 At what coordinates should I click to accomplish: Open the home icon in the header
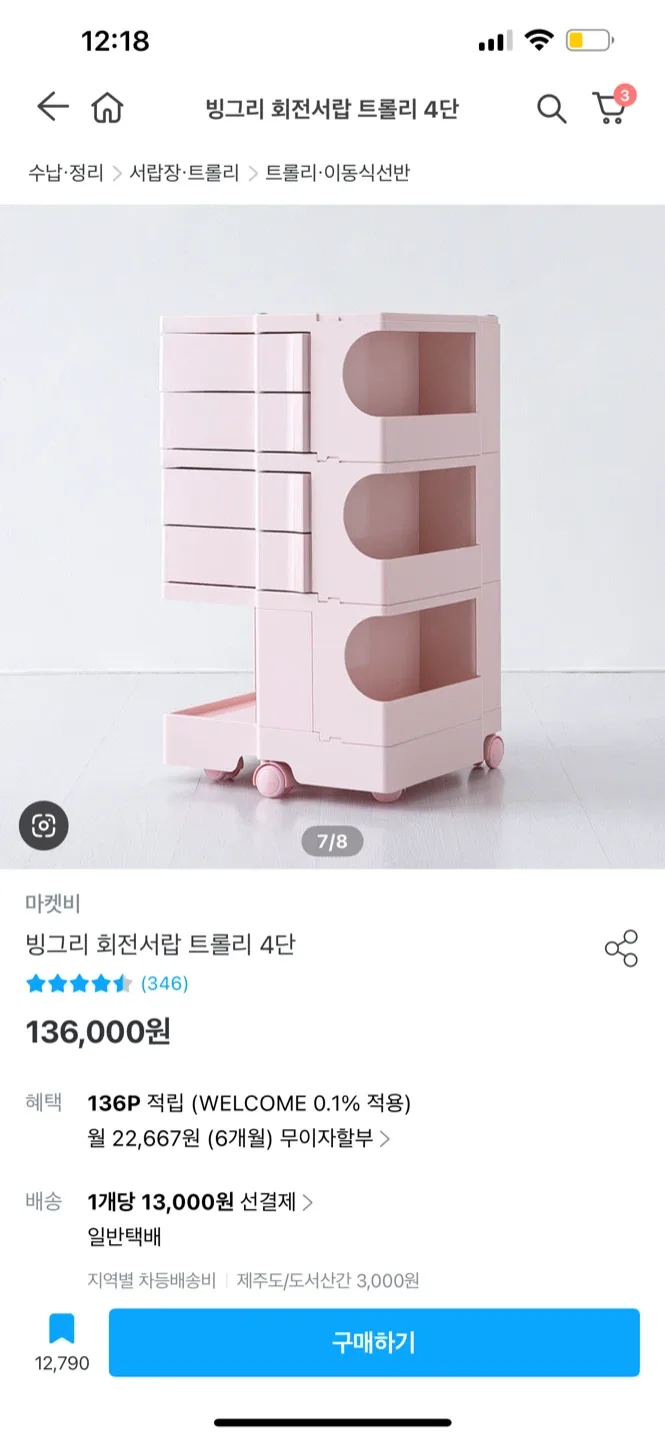click(107, 107)
